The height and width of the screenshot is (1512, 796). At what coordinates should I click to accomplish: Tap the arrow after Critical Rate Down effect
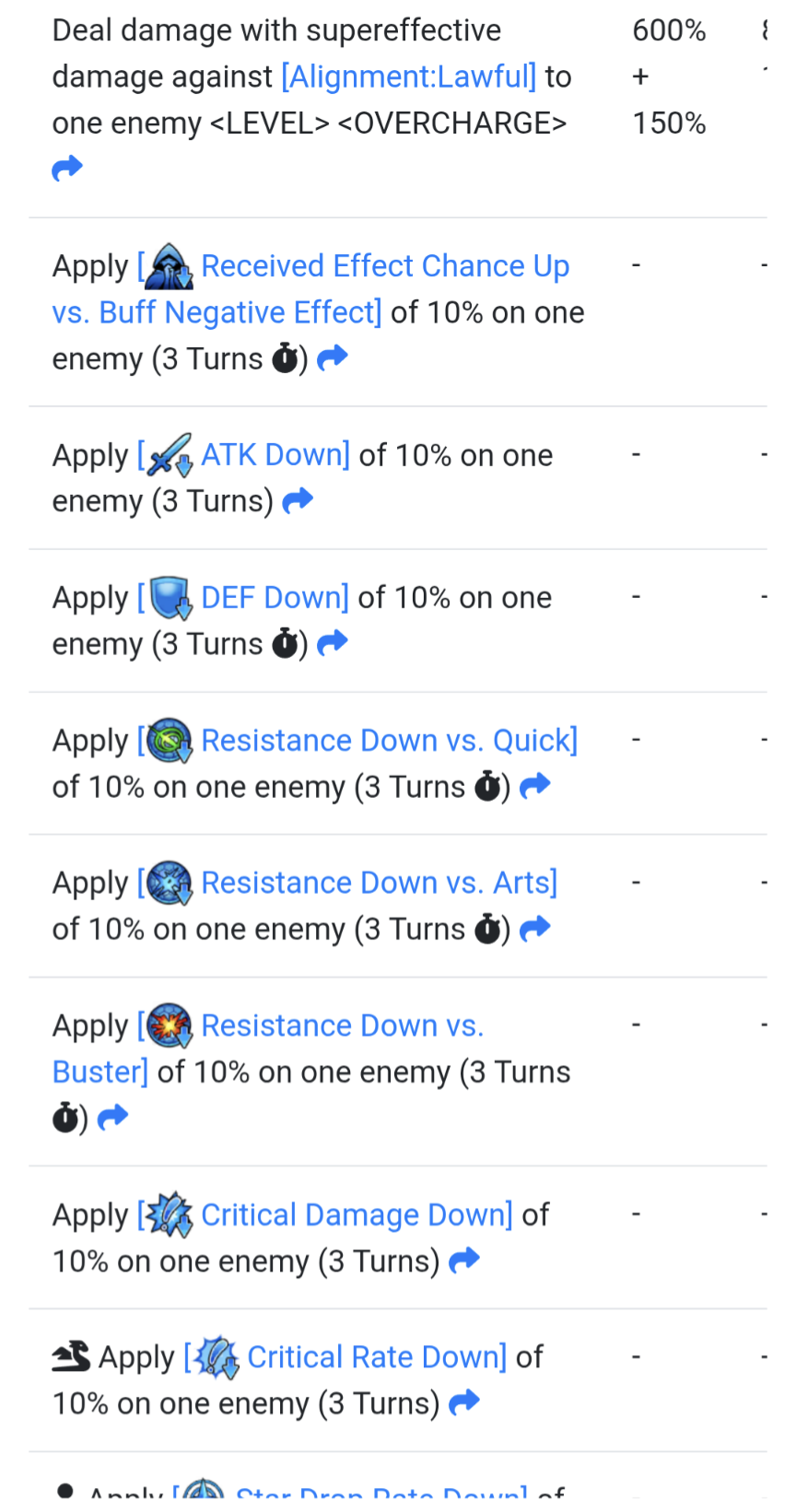[x=464, y=1403]
